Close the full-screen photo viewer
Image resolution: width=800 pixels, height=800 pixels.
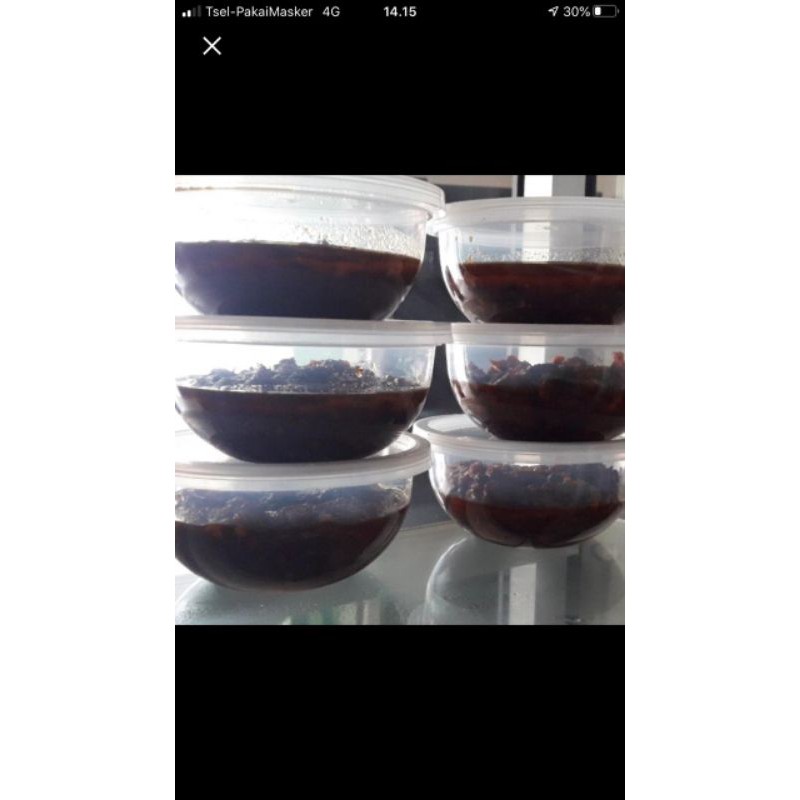(x=212, y=46)
